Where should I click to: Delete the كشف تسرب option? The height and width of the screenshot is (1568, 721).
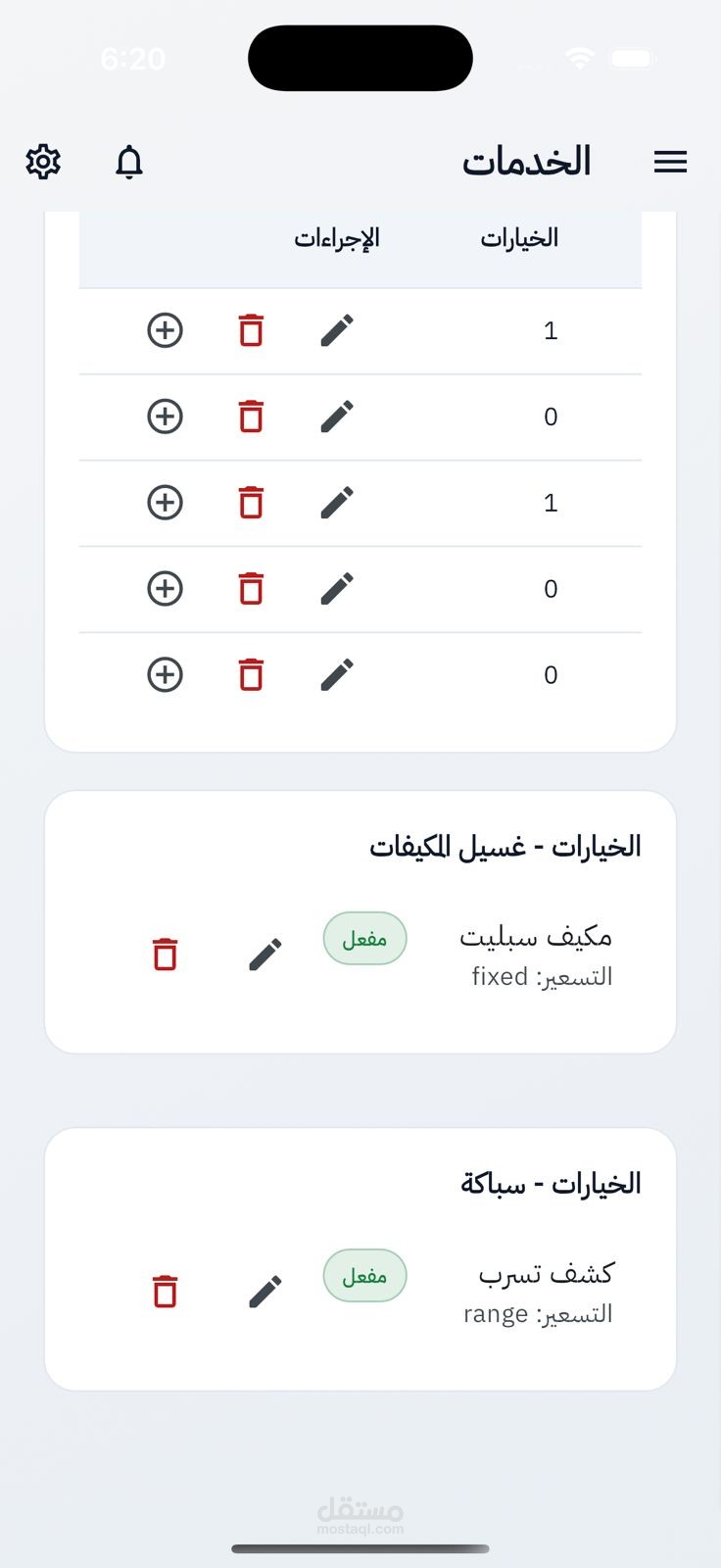point(166,1292)
